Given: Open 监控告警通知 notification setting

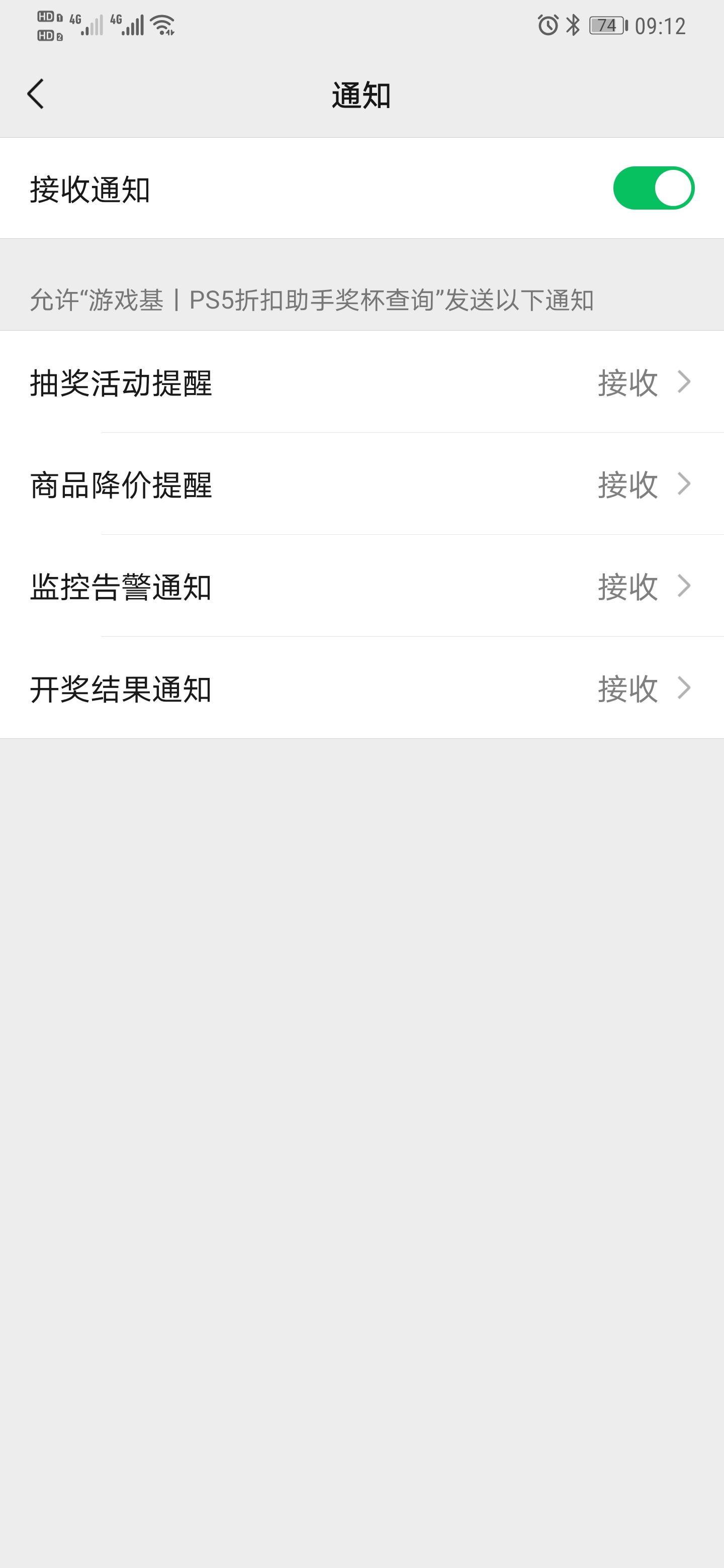Looking at the screenshot, I should [x=361, y=587].
